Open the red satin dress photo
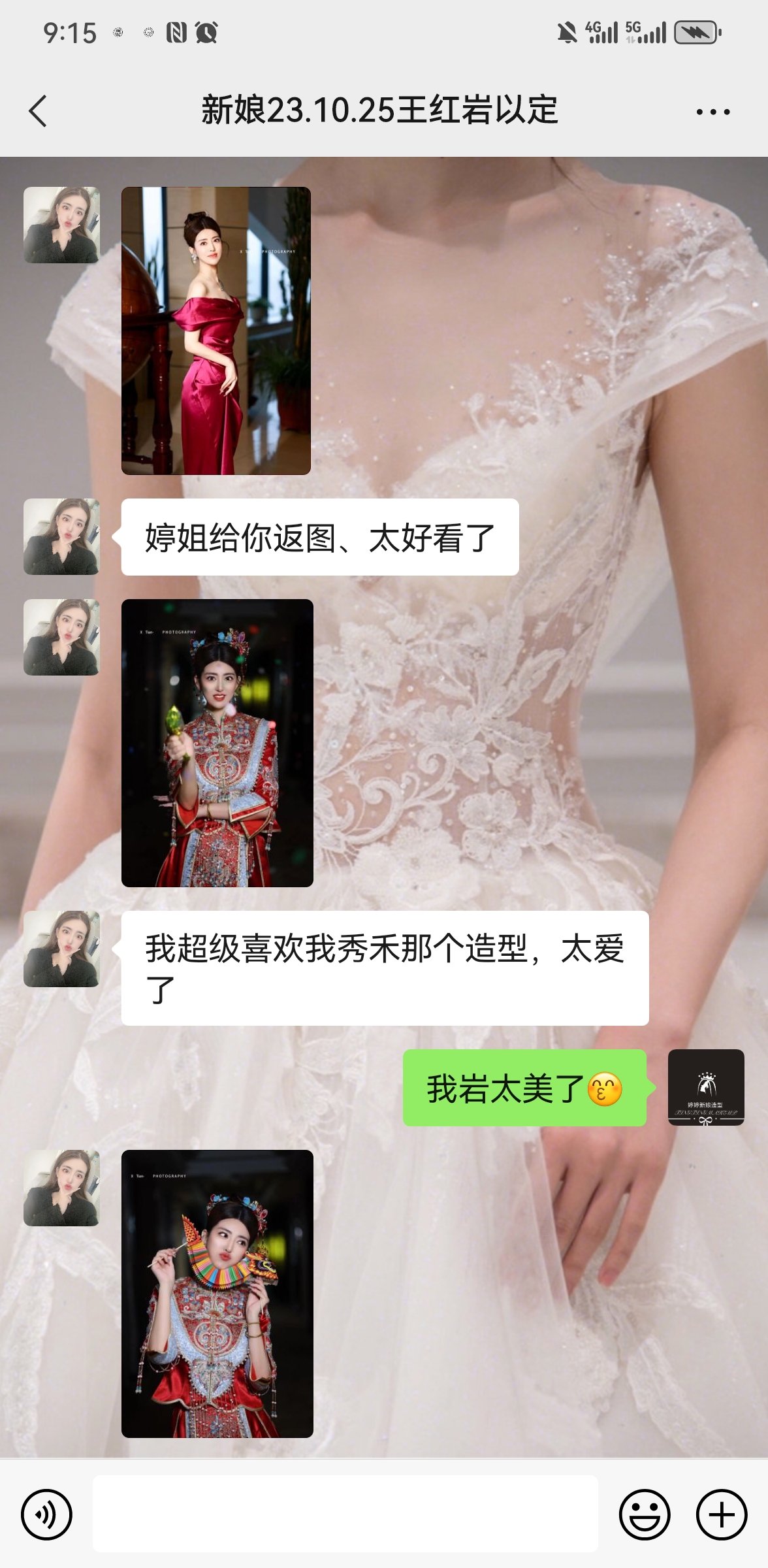The width and height of the screenshot is (768, 1568). [x=216, y=331]
